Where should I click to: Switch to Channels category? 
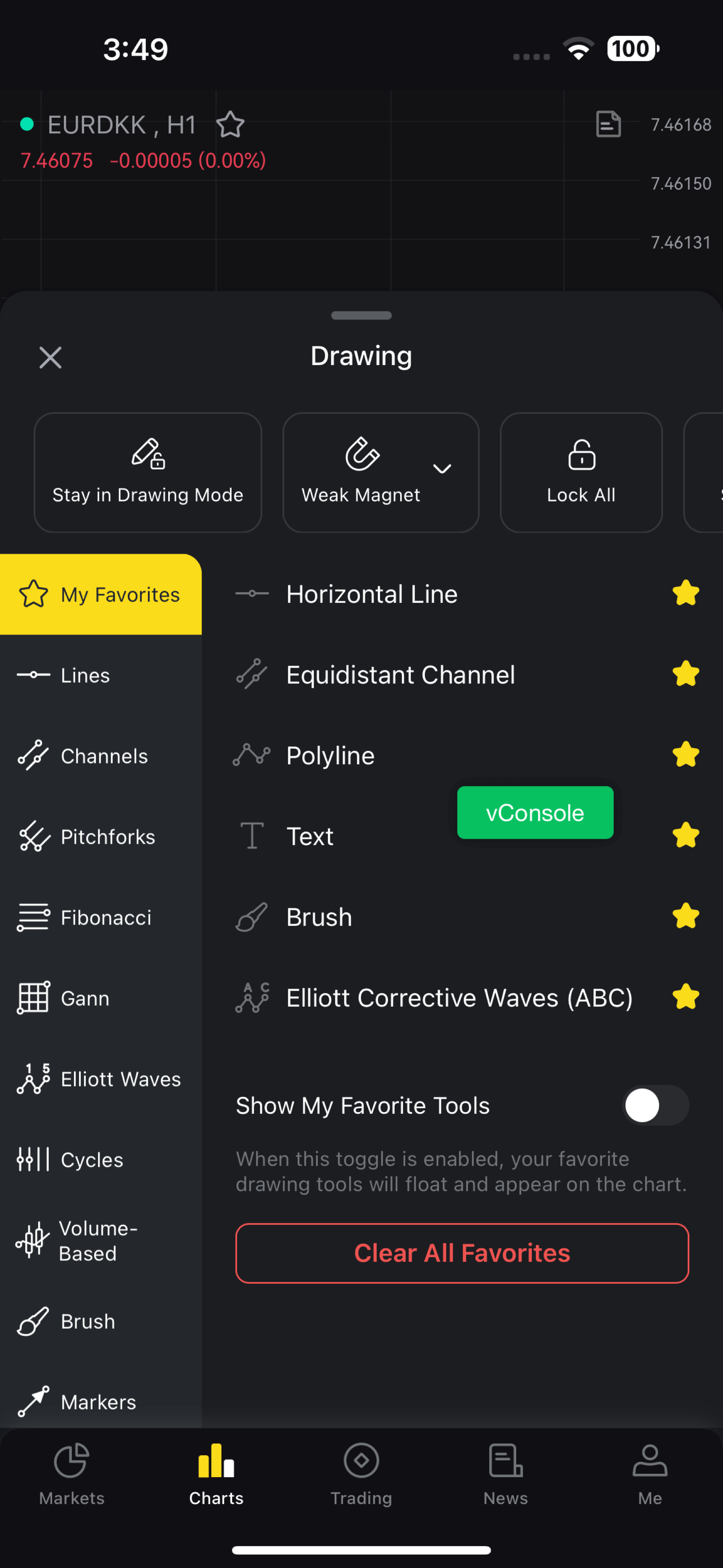(103, 756)
